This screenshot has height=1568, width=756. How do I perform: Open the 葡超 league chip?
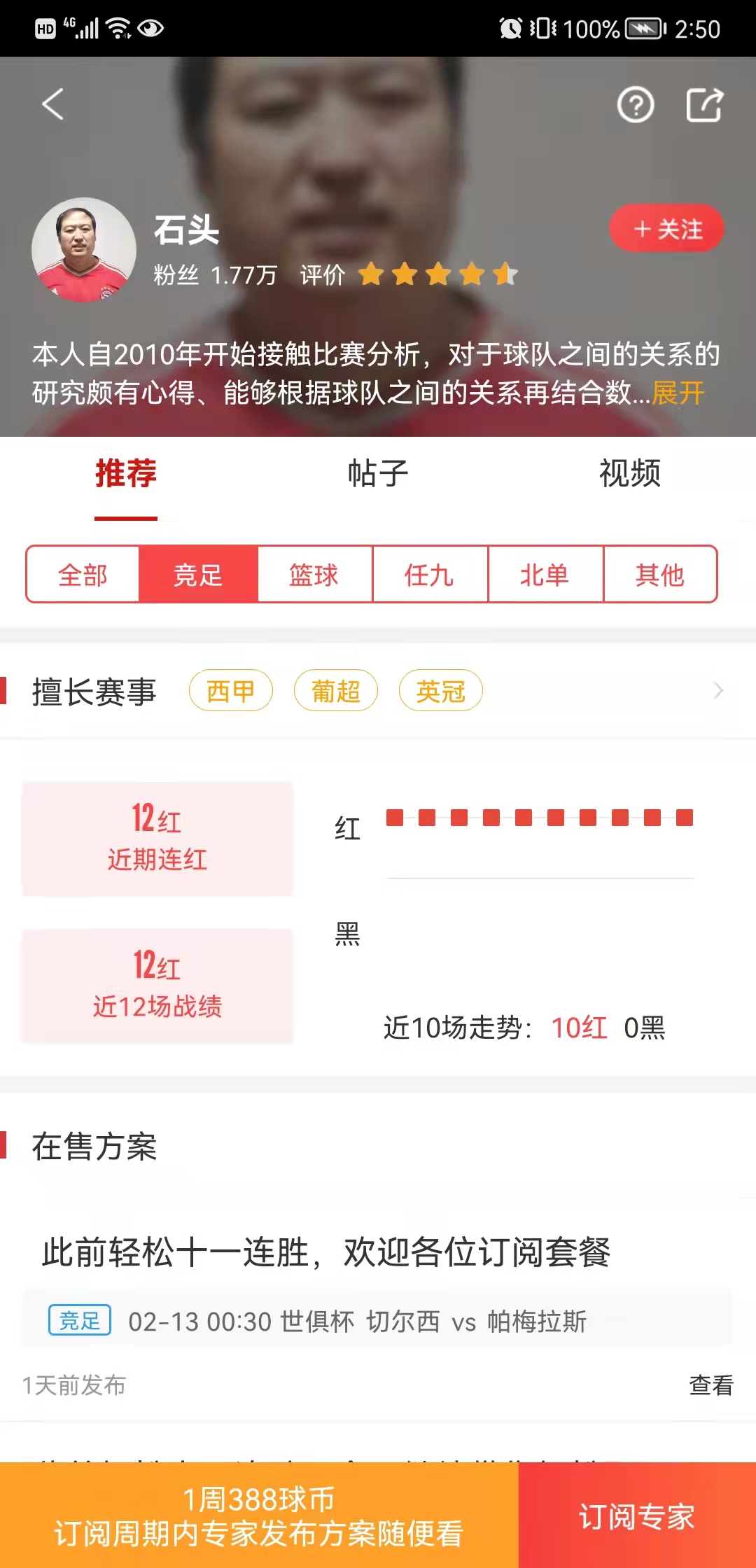click(335, 691)
